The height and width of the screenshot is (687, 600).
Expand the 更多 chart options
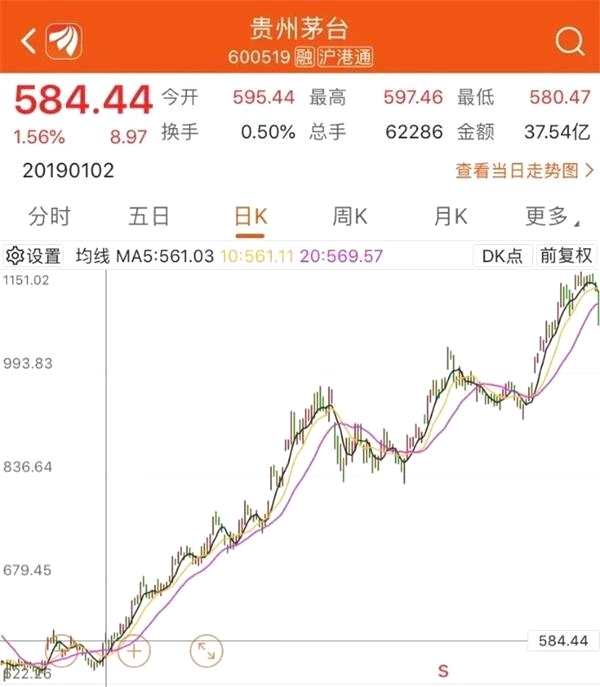(x=551, y=216)
